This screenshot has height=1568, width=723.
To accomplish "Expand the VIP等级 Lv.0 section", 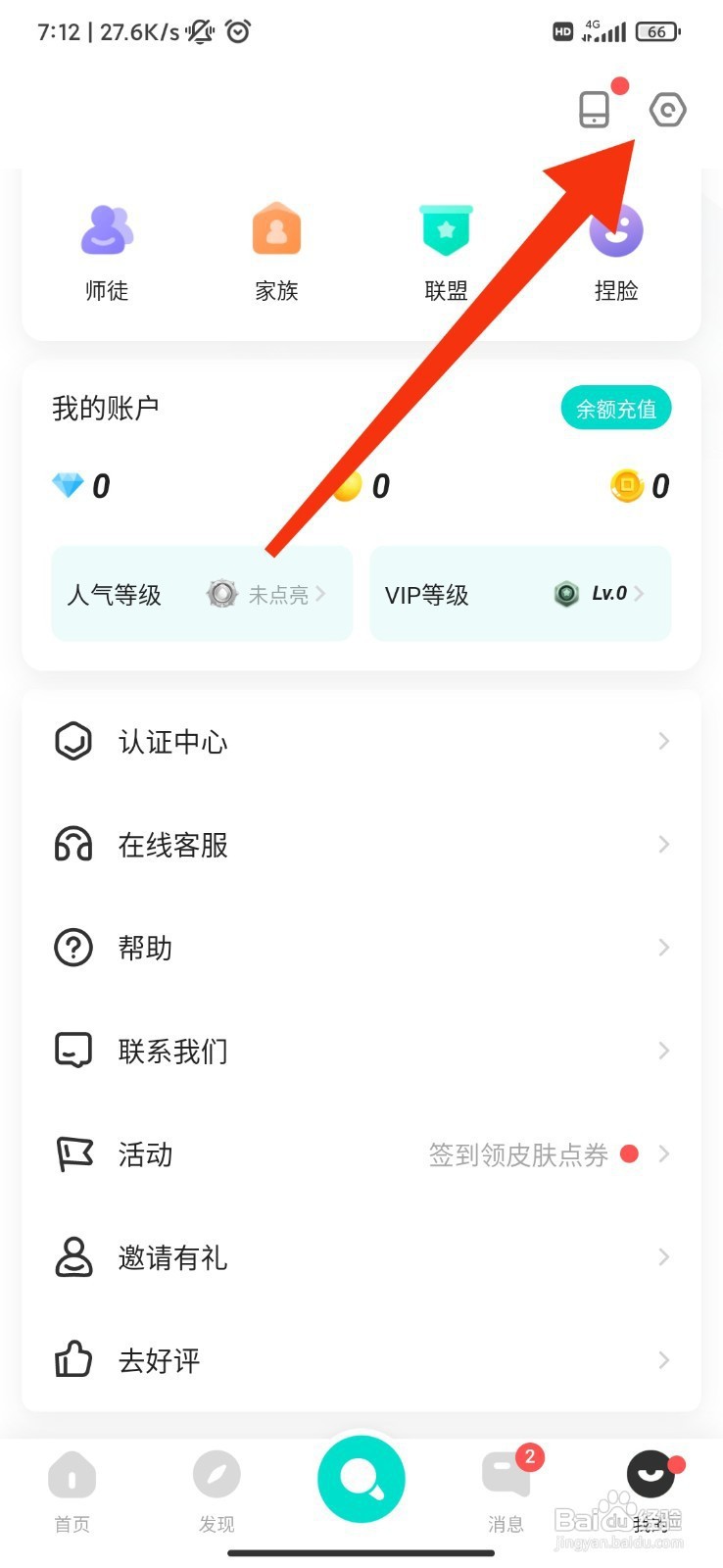I will tap(519, 594).
